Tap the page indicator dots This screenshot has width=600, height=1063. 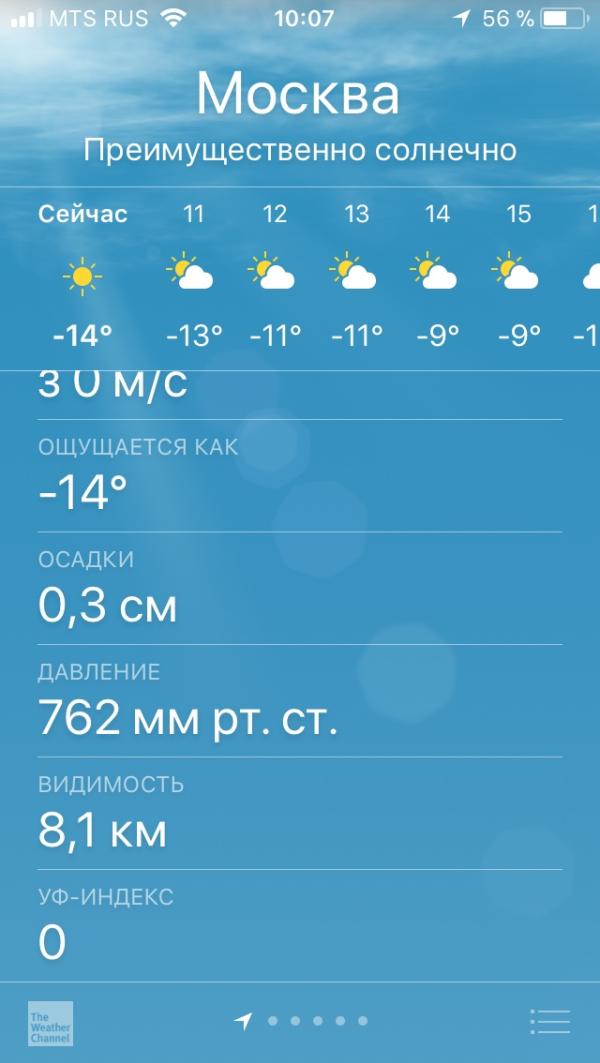[301, 1021]
